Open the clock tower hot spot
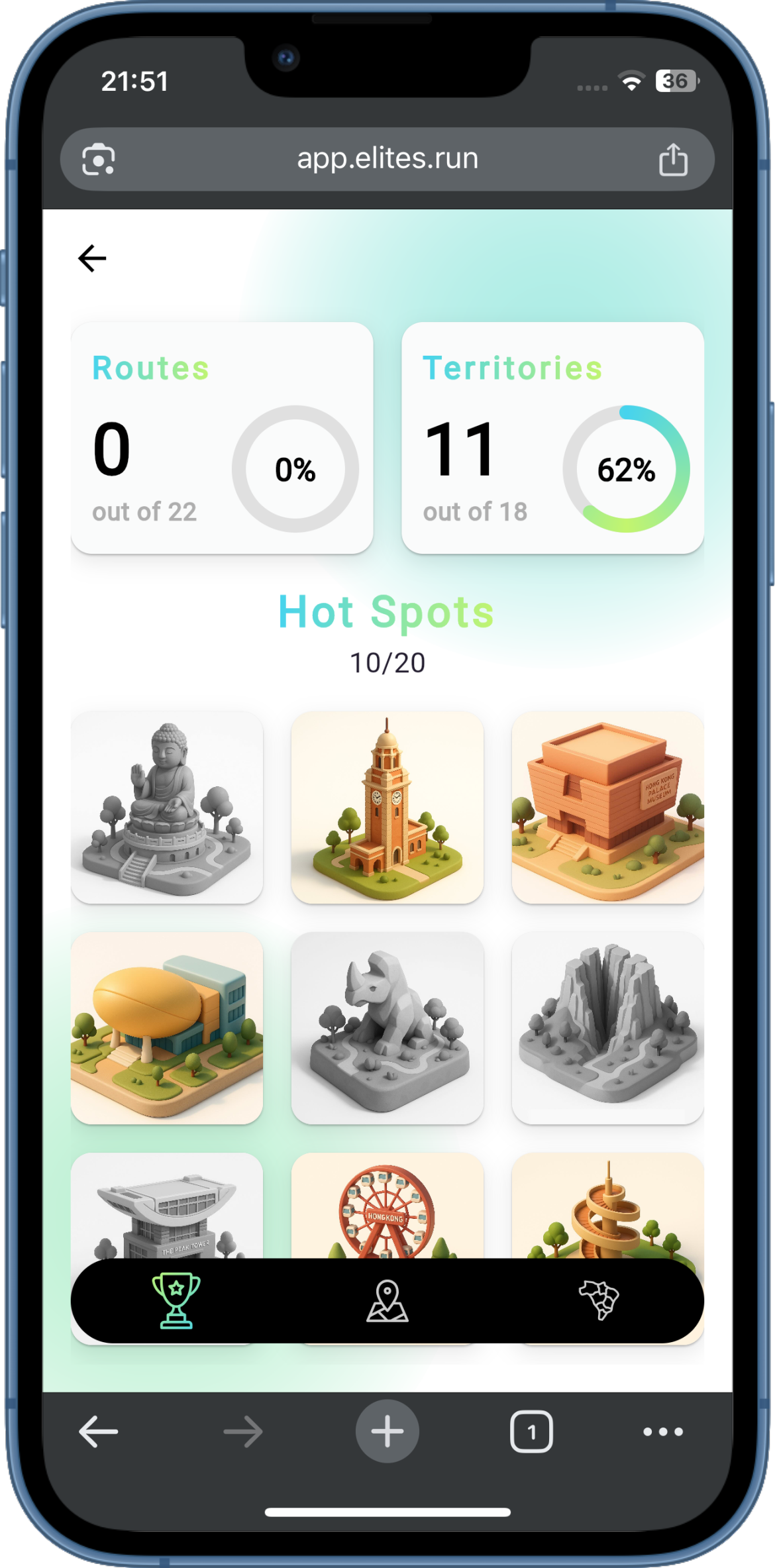The image size is (775, 1568). (x=387, y=808)
